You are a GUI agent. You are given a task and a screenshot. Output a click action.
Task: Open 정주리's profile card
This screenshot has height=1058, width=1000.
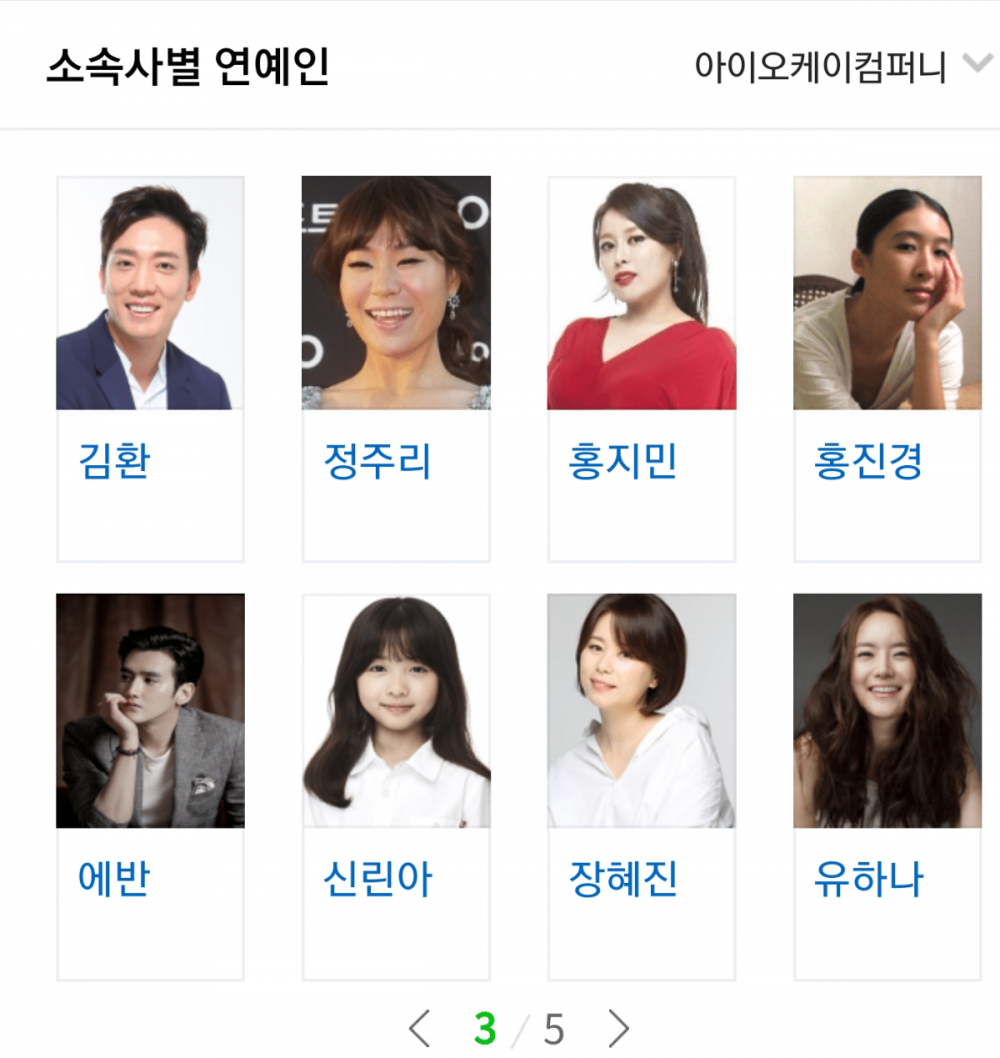click(396, 368)
